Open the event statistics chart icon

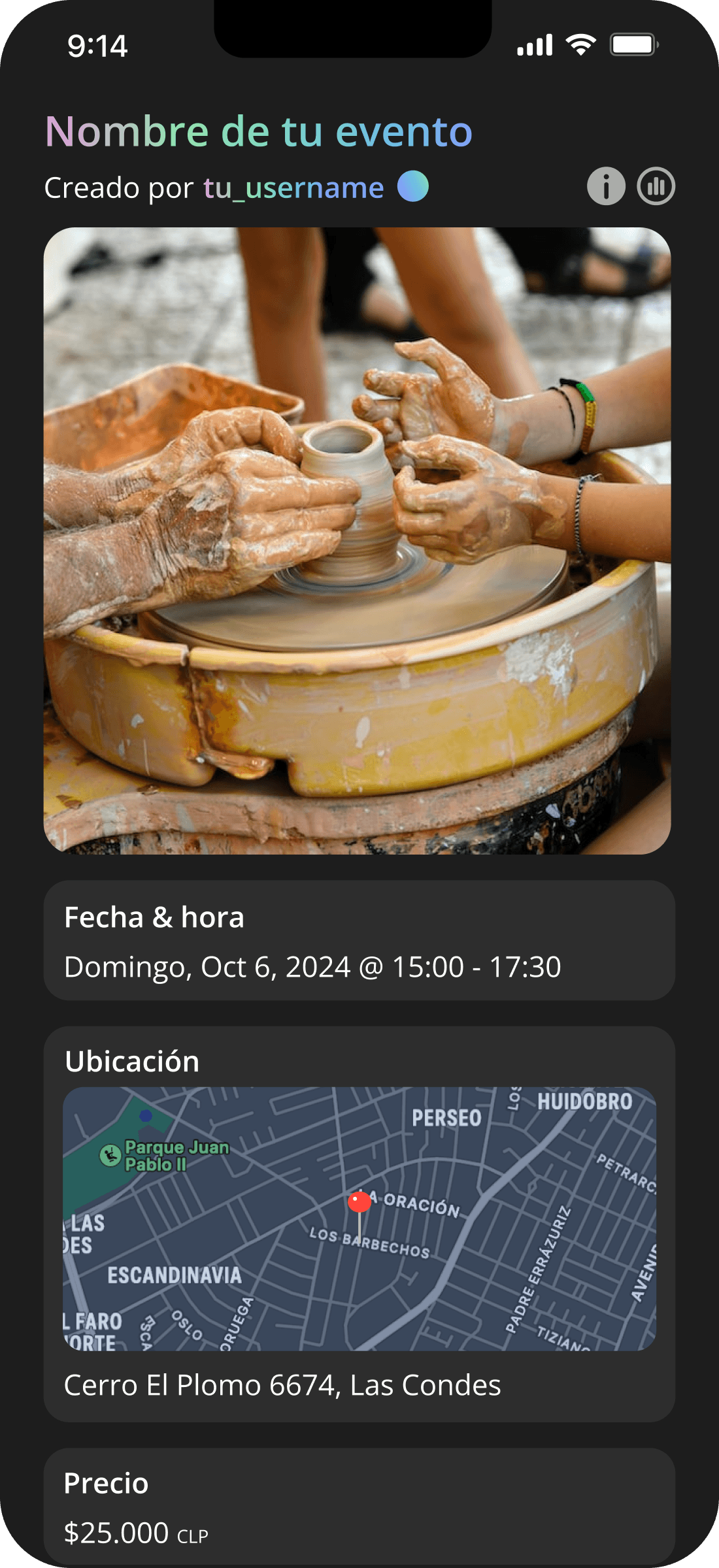pyautogui.click(x=656, y=187)
